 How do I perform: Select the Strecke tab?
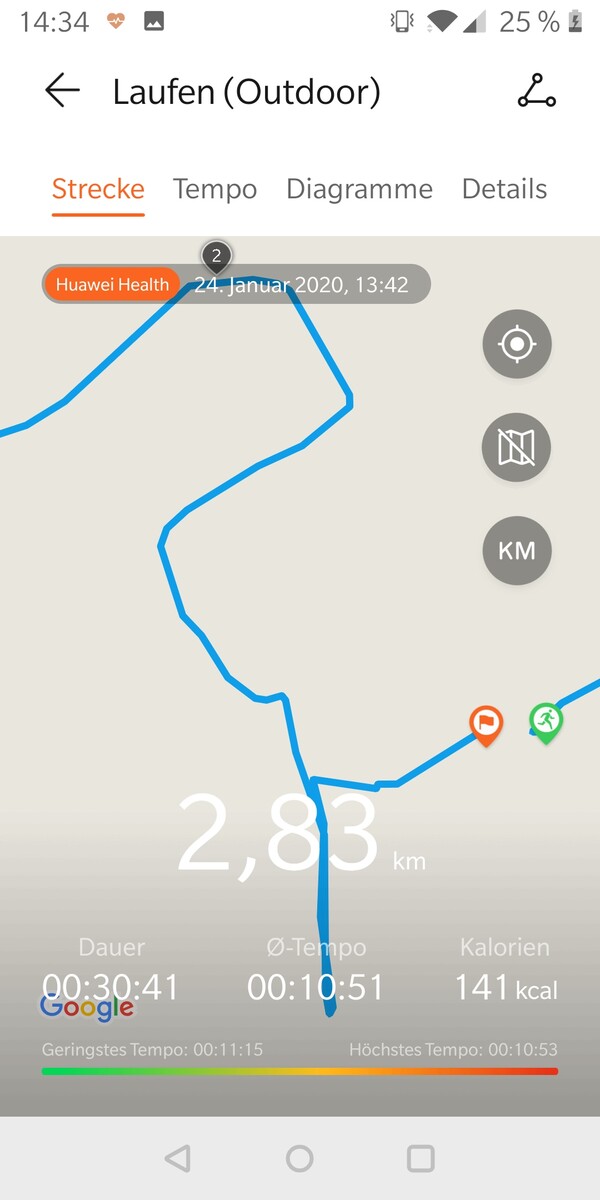tap(98, 189)
